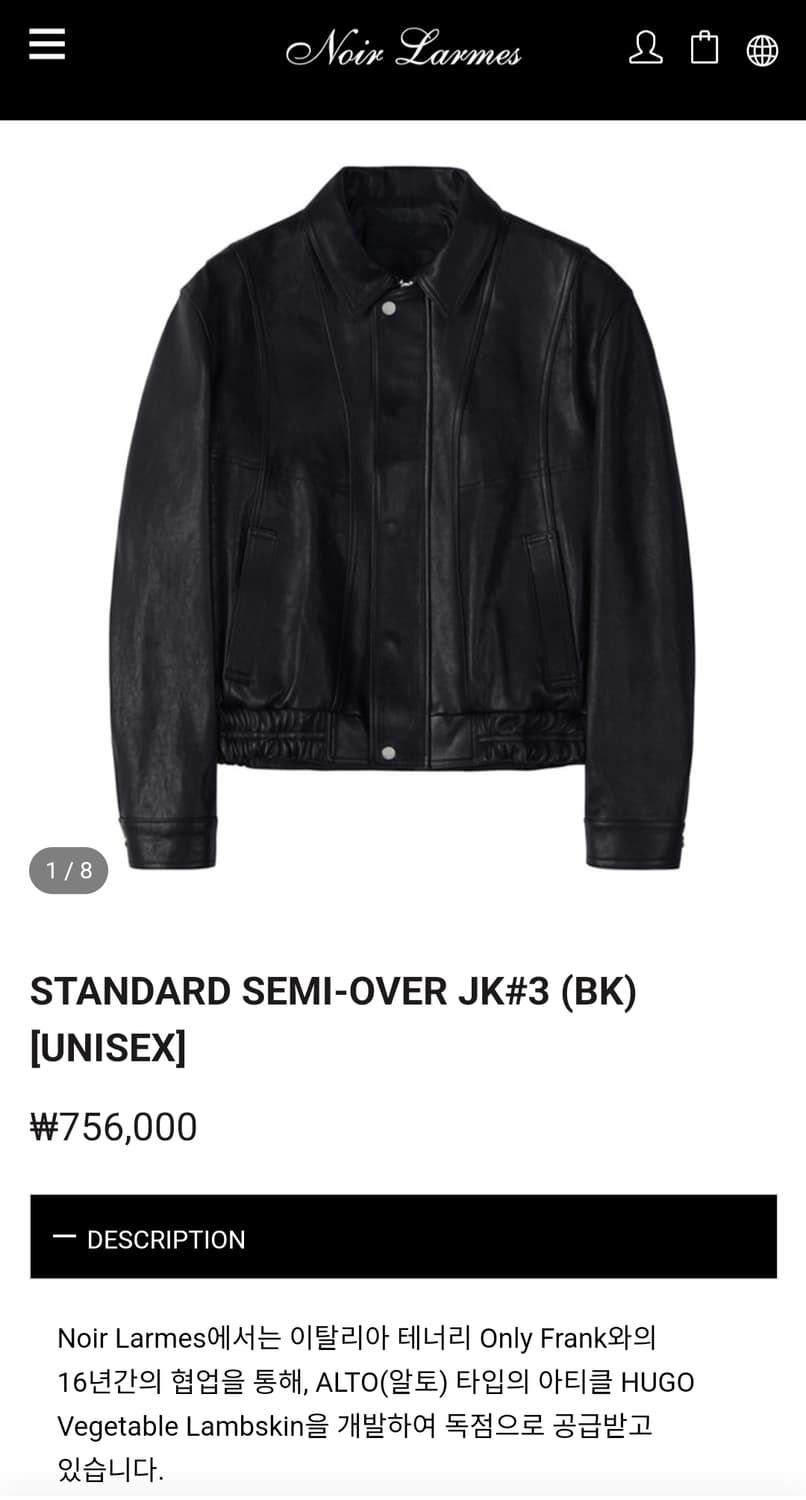Click the minus sign on DESCRIPTION header
This screenshot has width=806, height=1500.
[67, 1237]
